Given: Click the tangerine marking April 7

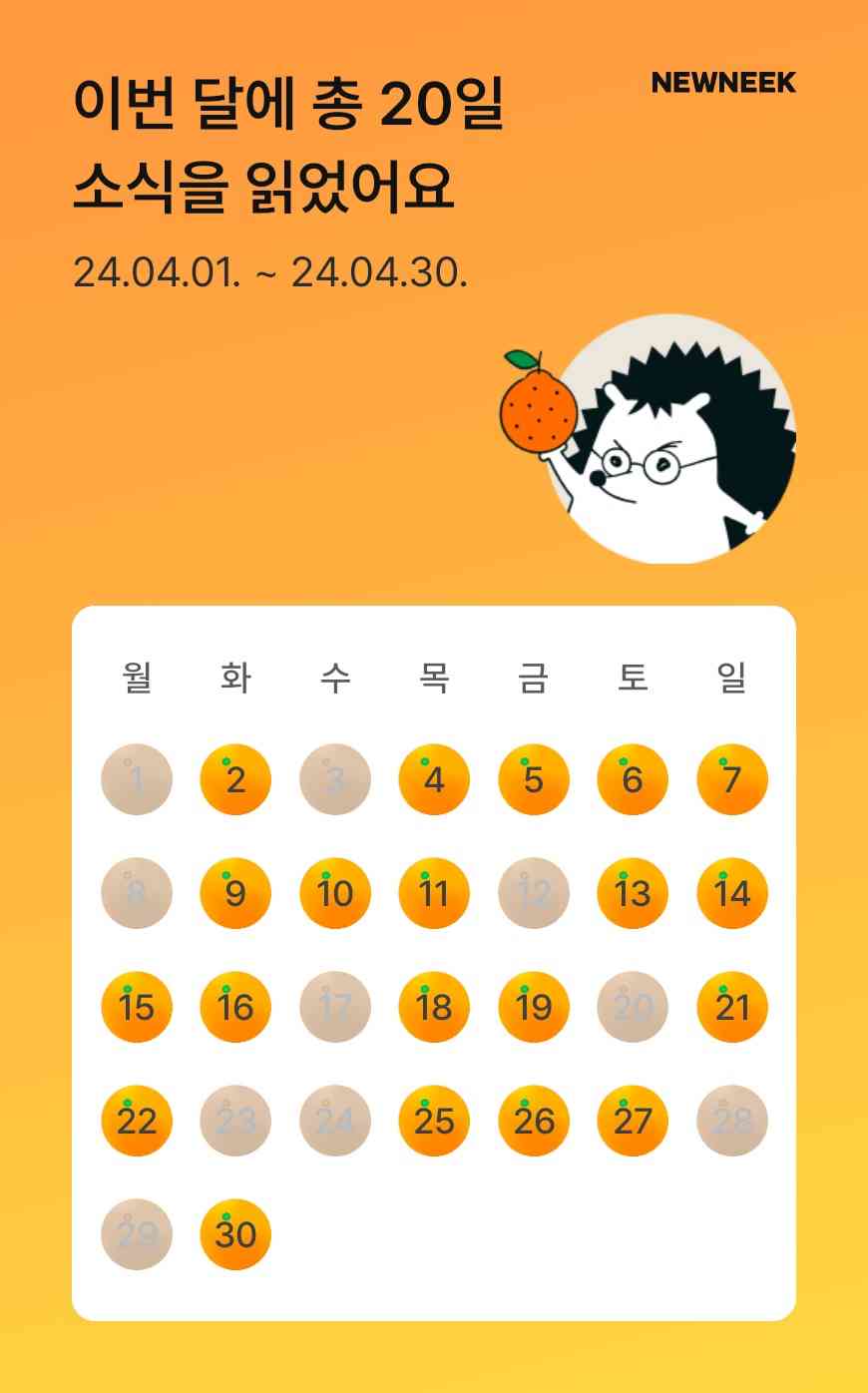Looking at the screenshot, I should pos(731,779).
